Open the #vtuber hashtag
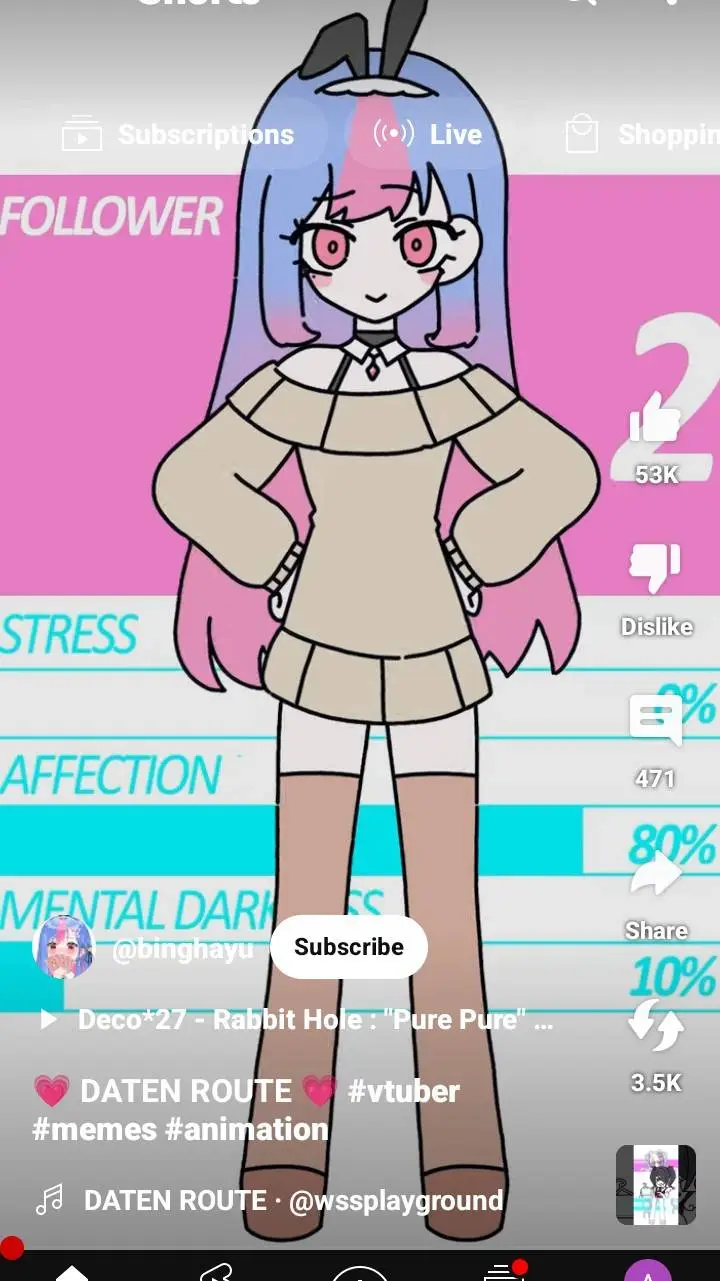This screenshot has width=720, height=1281. pos(404,1091)
